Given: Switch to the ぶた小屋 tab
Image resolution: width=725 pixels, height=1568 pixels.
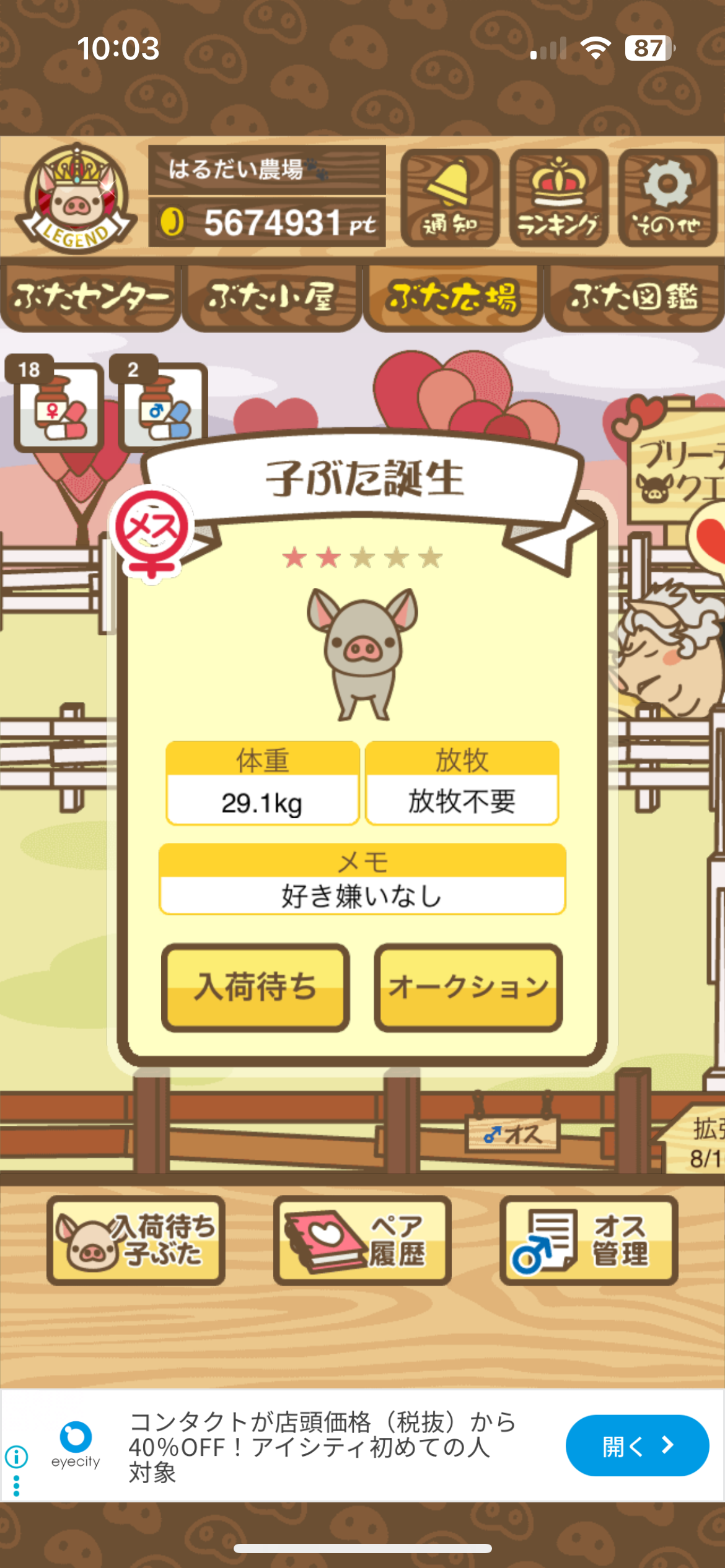Looking at the screenshot, I should coord(271,298).
